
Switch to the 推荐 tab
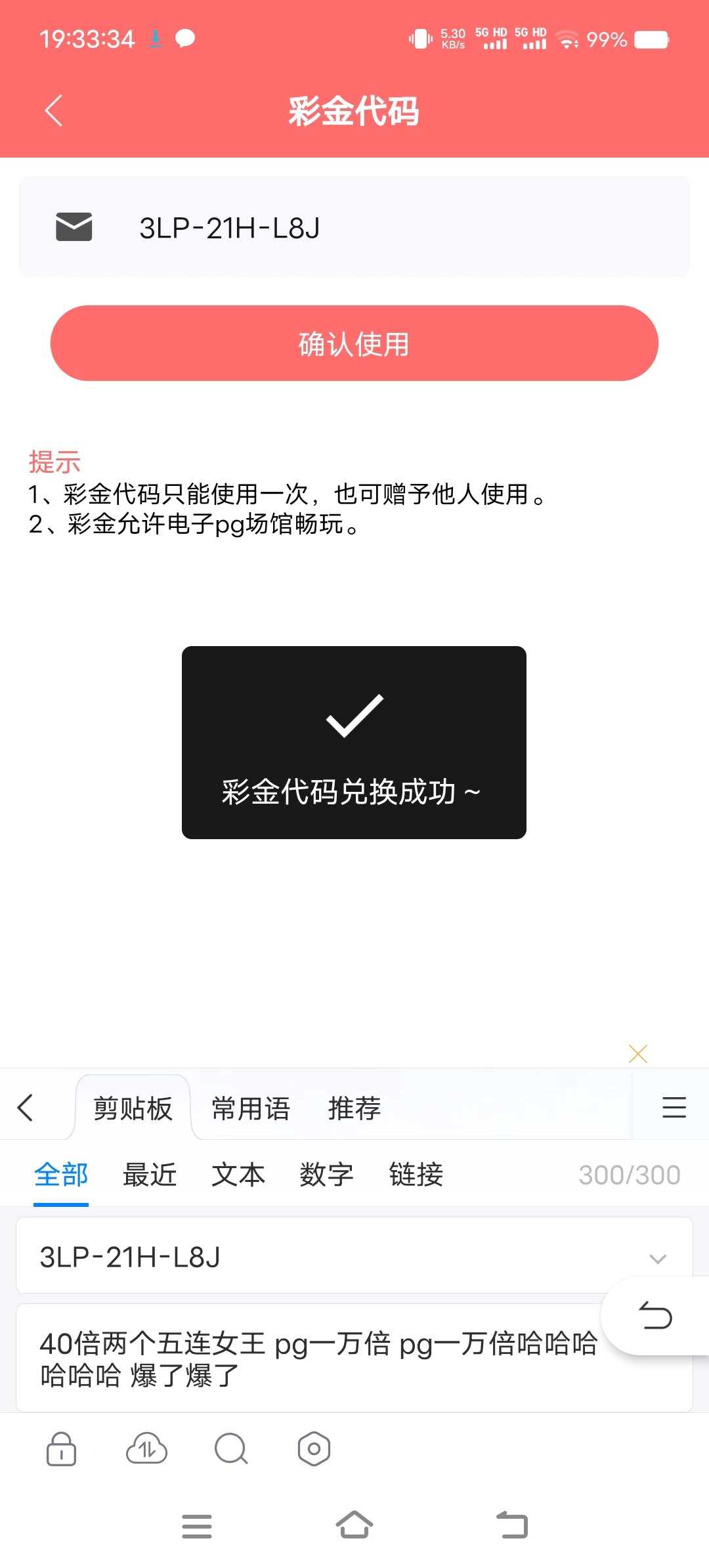click(354, 1109)
